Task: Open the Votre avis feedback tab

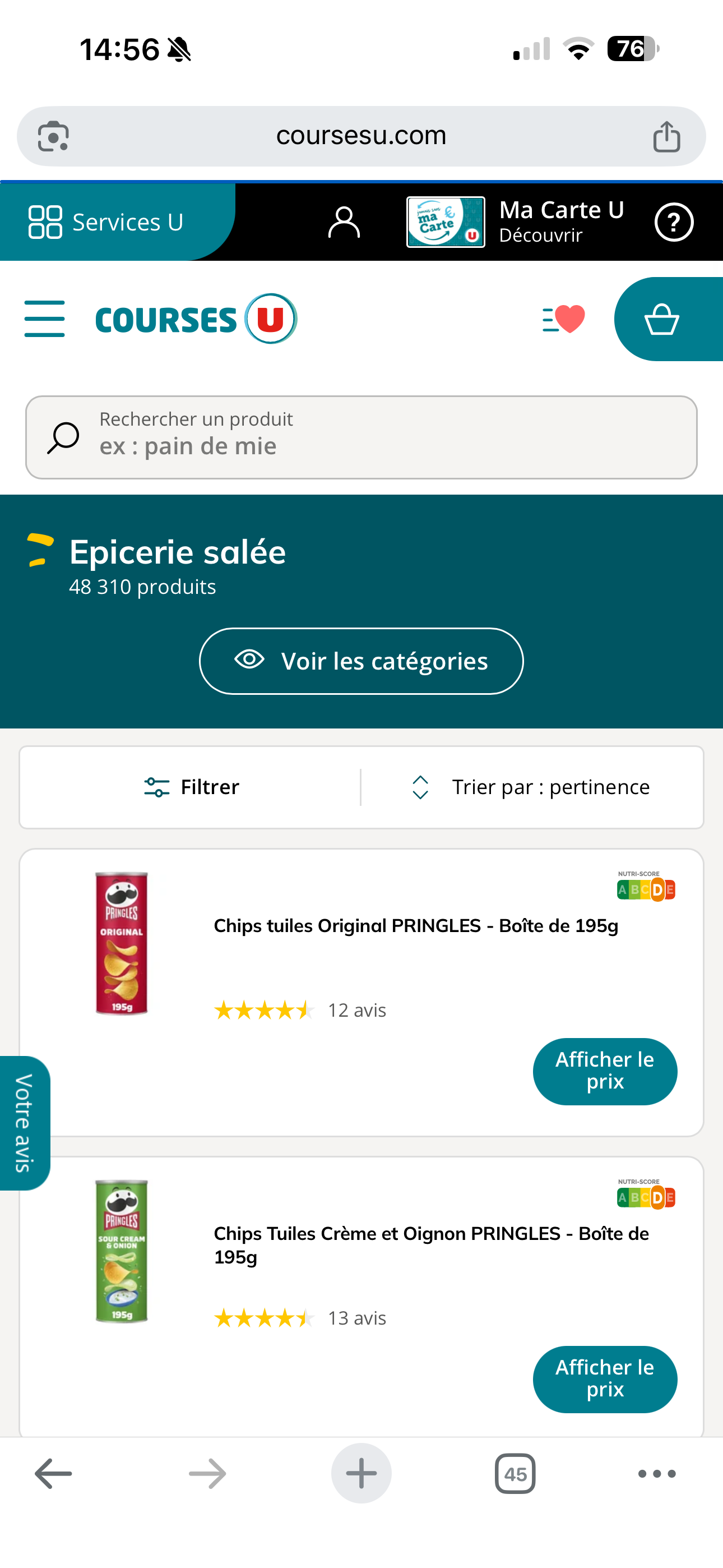Action: pyautogui.click(x=24, y=1123)
